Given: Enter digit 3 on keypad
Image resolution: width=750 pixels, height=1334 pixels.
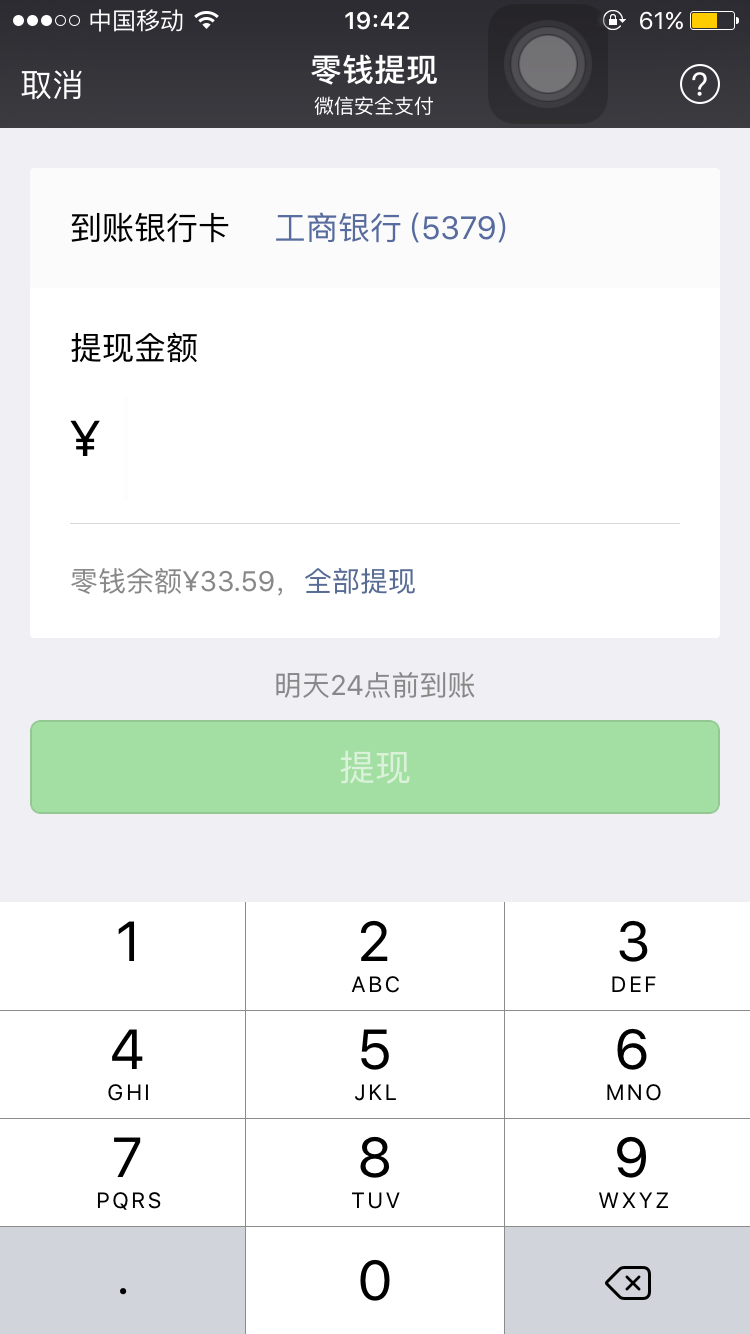Looking at the screenshot, I should click(628, 956).
